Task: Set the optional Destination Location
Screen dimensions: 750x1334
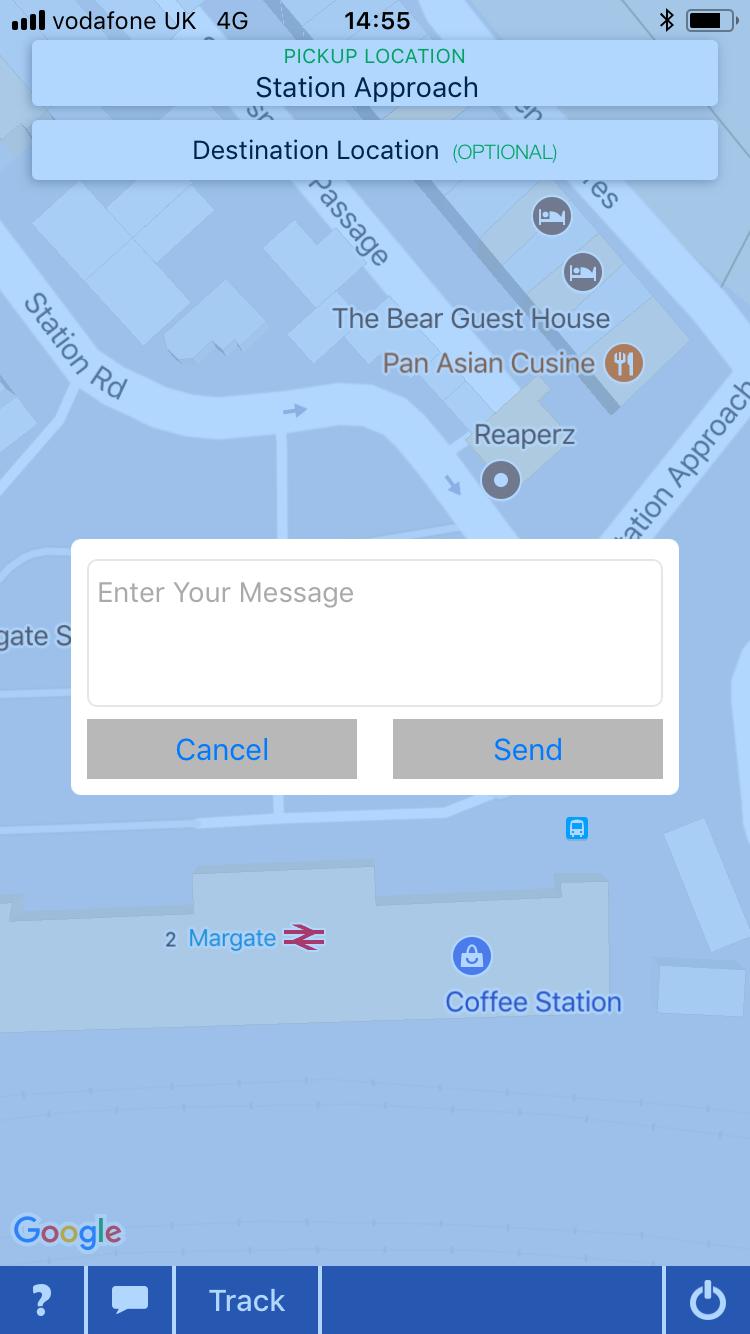Action: [x=375, y=151]
